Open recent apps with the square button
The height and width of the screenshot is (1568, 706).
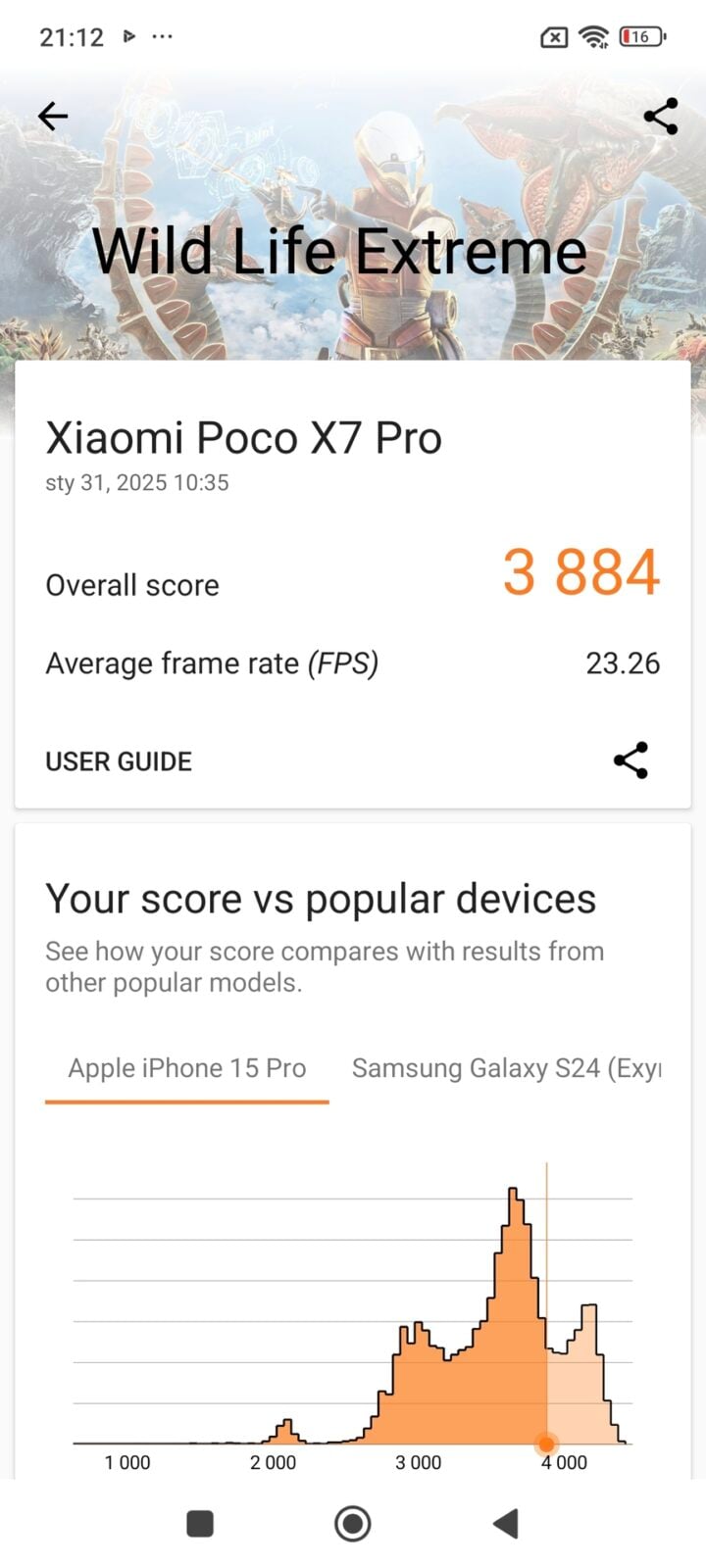(200, 1524)
